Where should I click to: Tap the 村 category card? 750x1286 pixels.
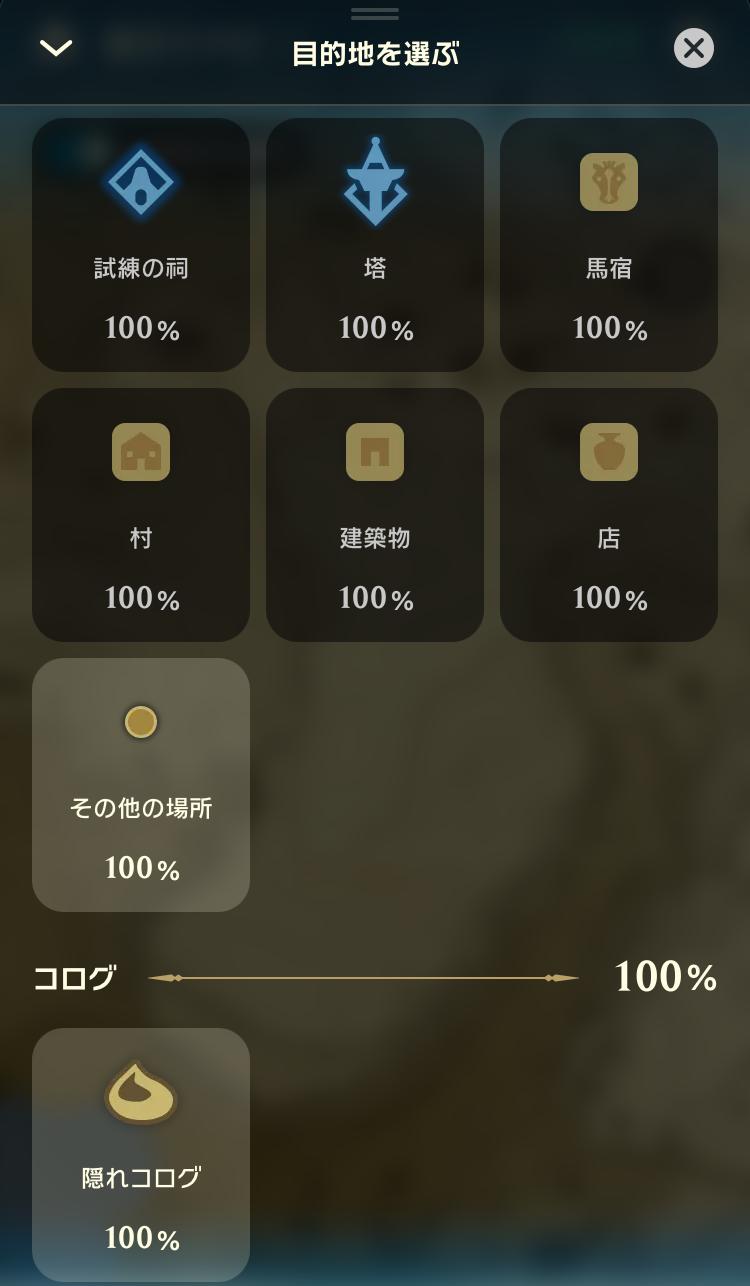coord(141,515)
